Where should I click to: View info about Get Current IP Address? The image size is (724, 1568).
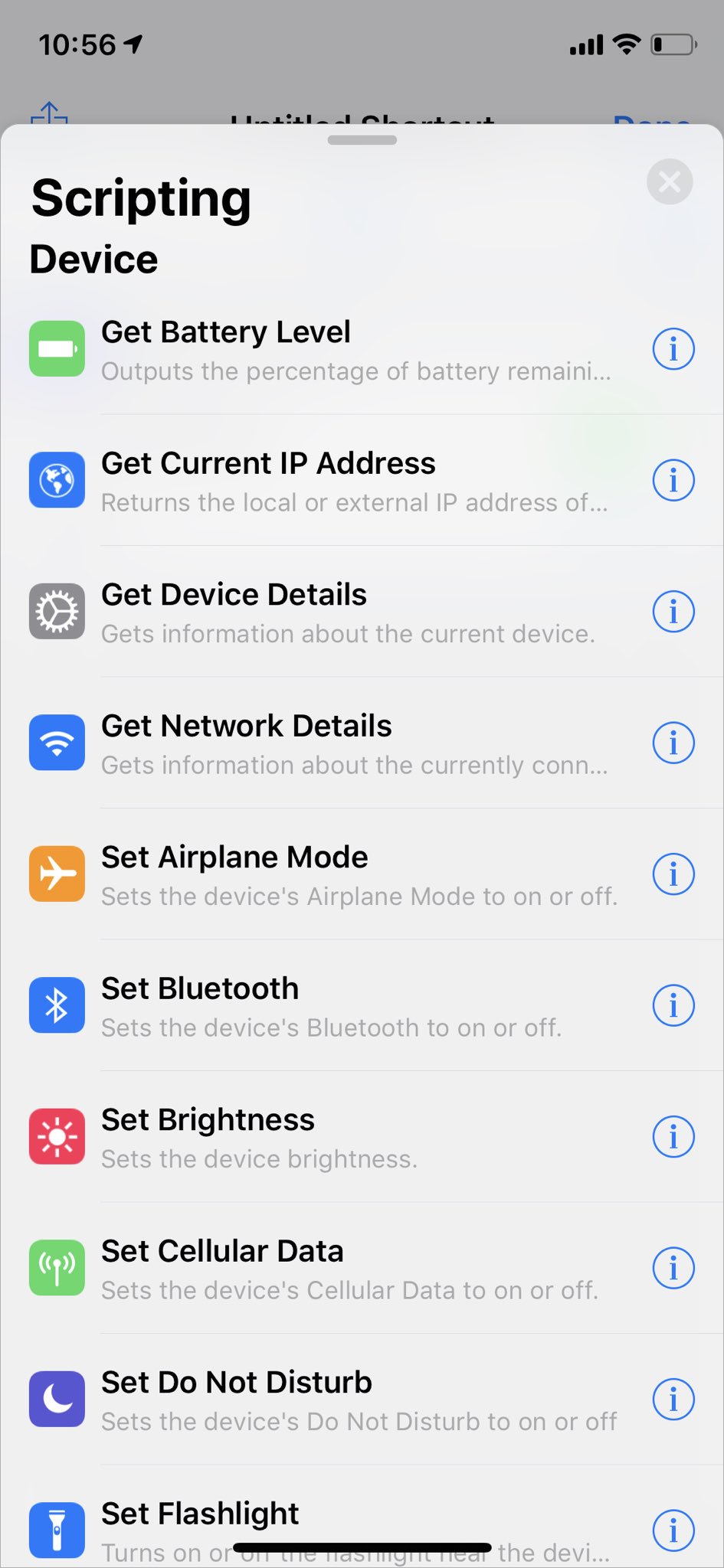[673, 481]
